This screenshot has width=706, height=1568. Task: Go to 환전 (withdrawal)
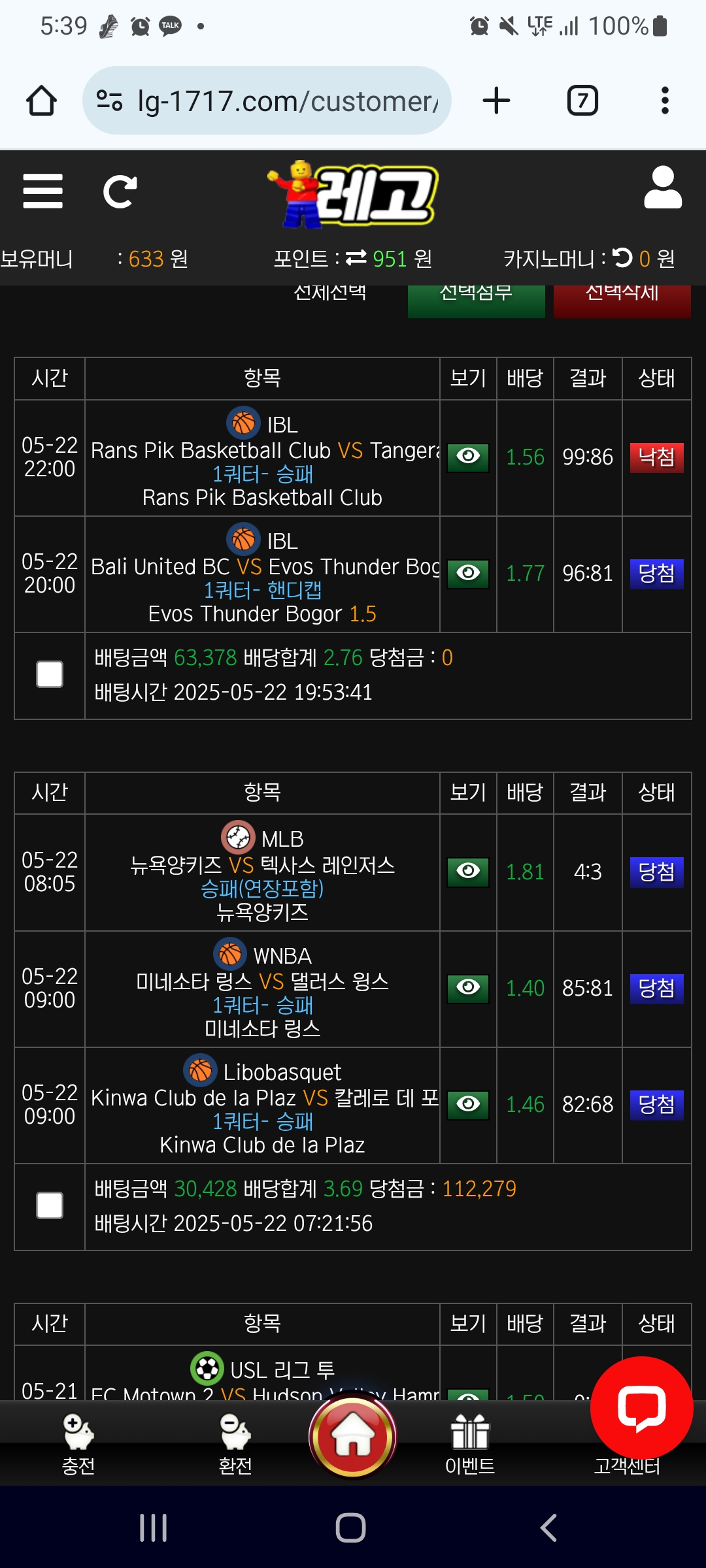click(235, 1445)
